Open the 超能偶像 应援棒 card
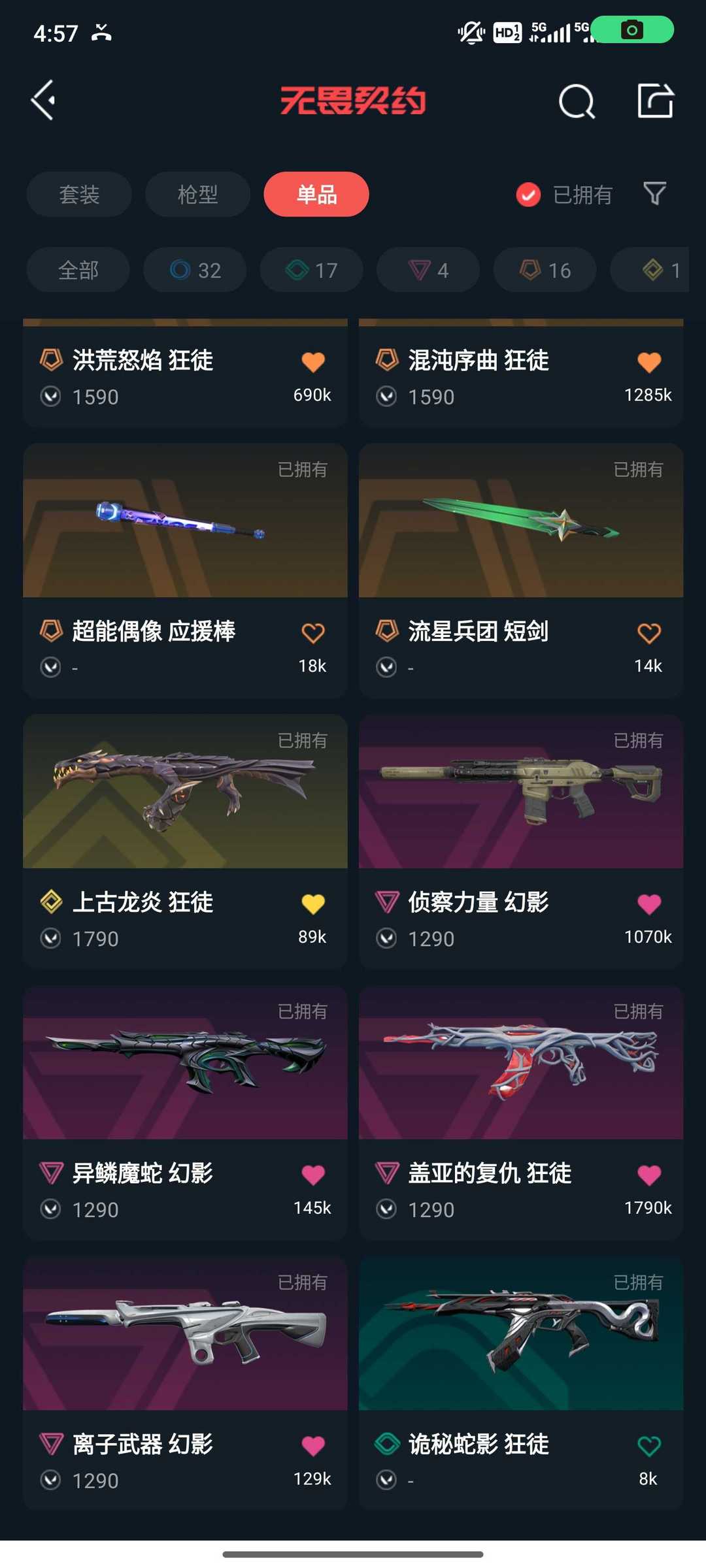706x1568 pixels. click(x=185, y=571)
